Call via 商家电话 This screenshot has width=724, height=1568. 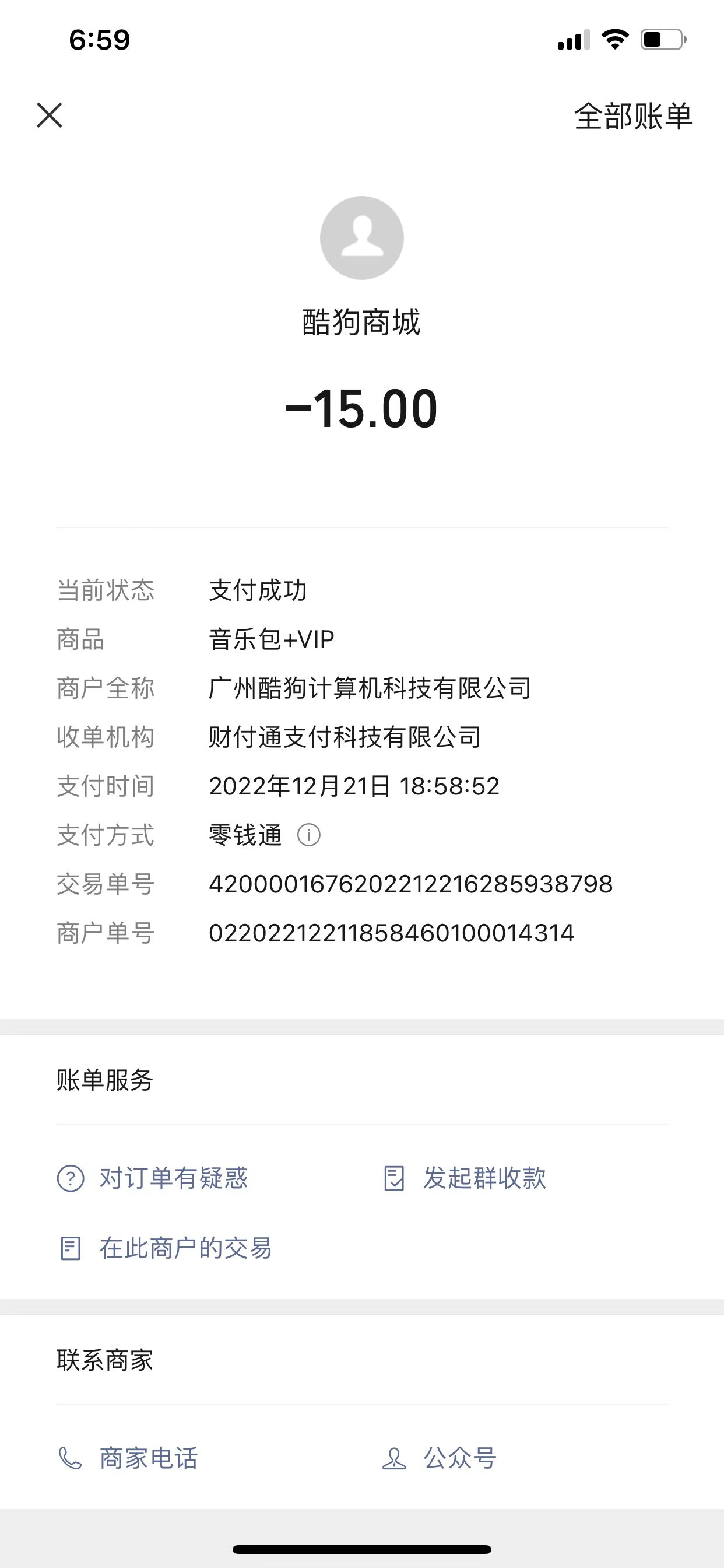click(128, 1458)
